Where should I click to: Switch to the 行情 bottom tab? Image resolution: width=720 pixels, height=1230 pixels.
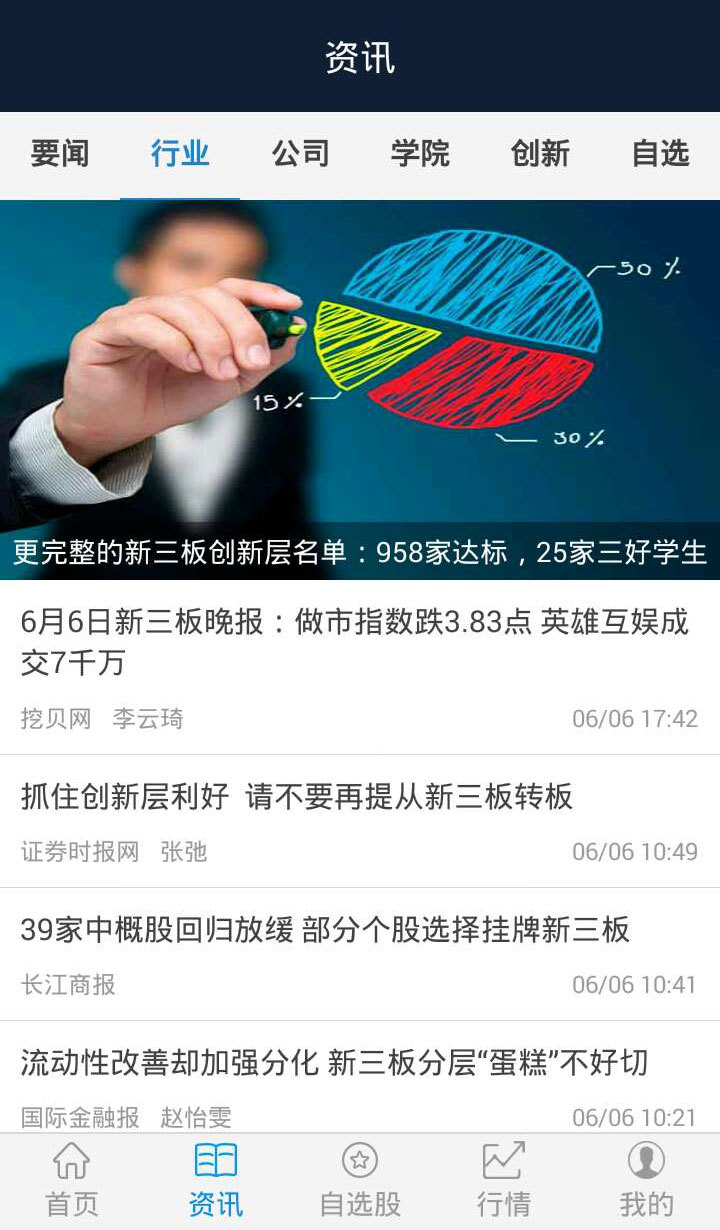point(504,1182)
